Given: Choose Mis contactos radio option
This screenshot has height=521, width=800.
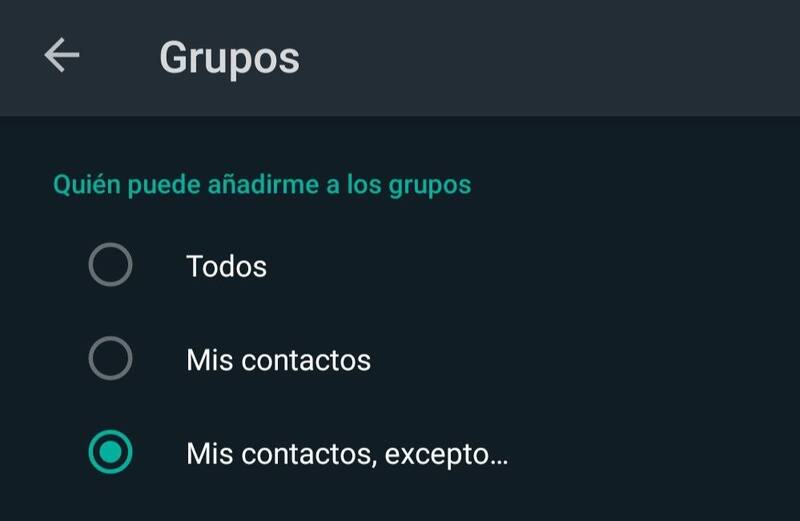Looking at the screenshot, I should [110, 359].
